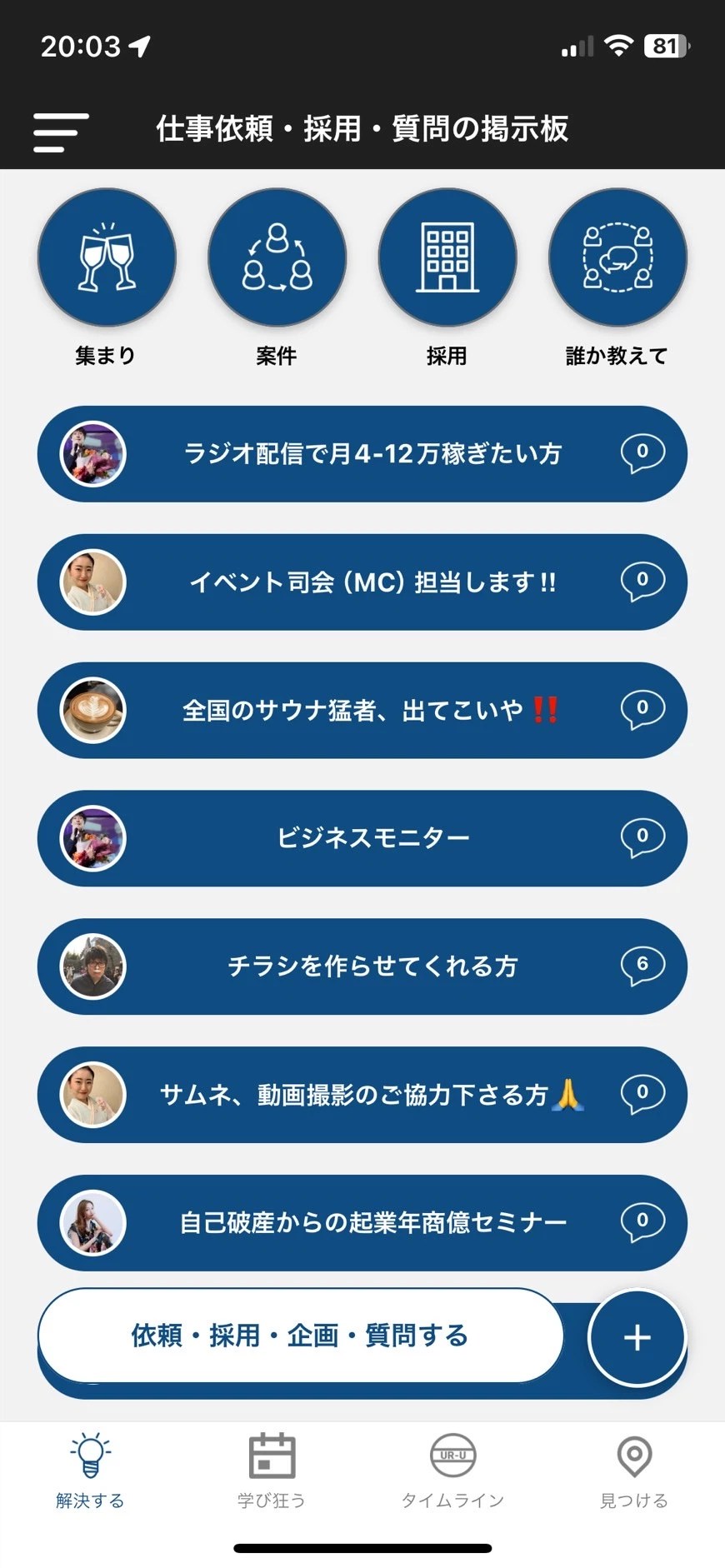The width and height of the screenshot is (725, 1568).
Task: Open the イベント司会 (MC) 担当します post
Action: (x=372, y=582)
